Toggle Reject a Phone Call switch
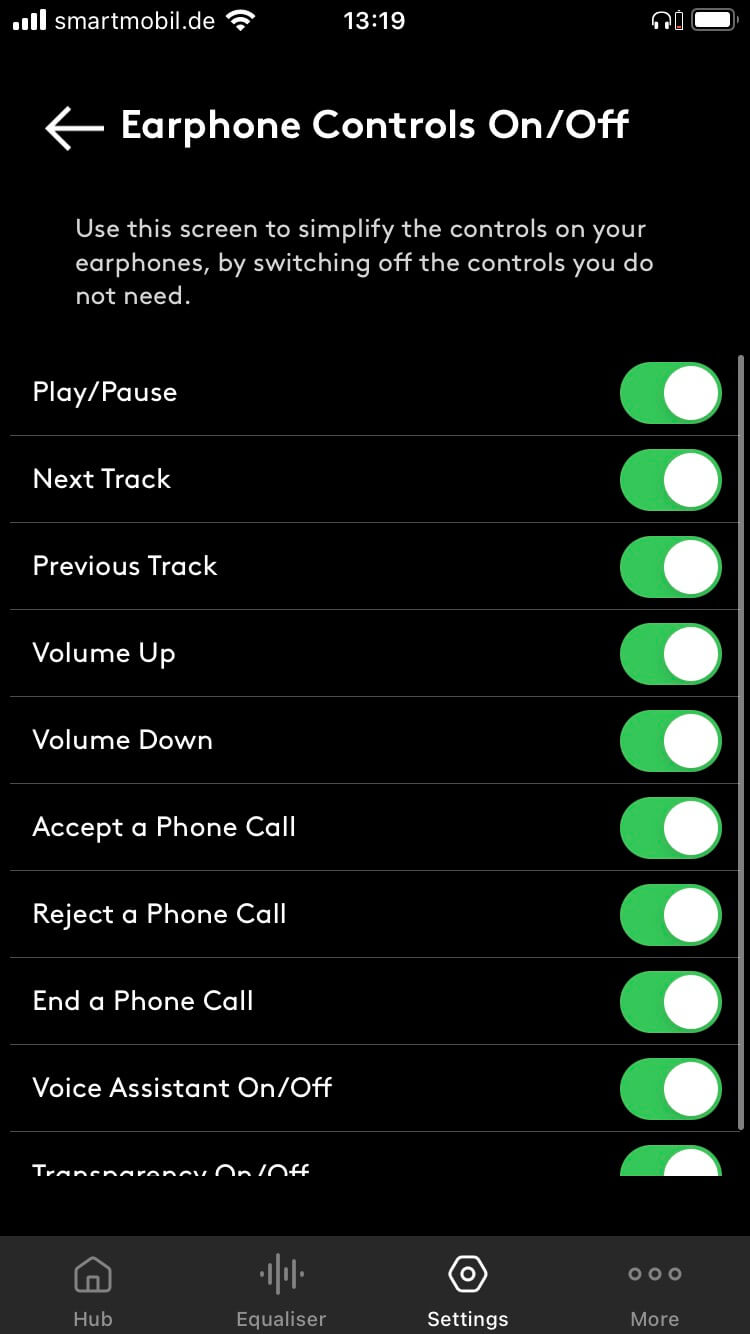This screenshot has height=1334, width=750. (670, 915)
